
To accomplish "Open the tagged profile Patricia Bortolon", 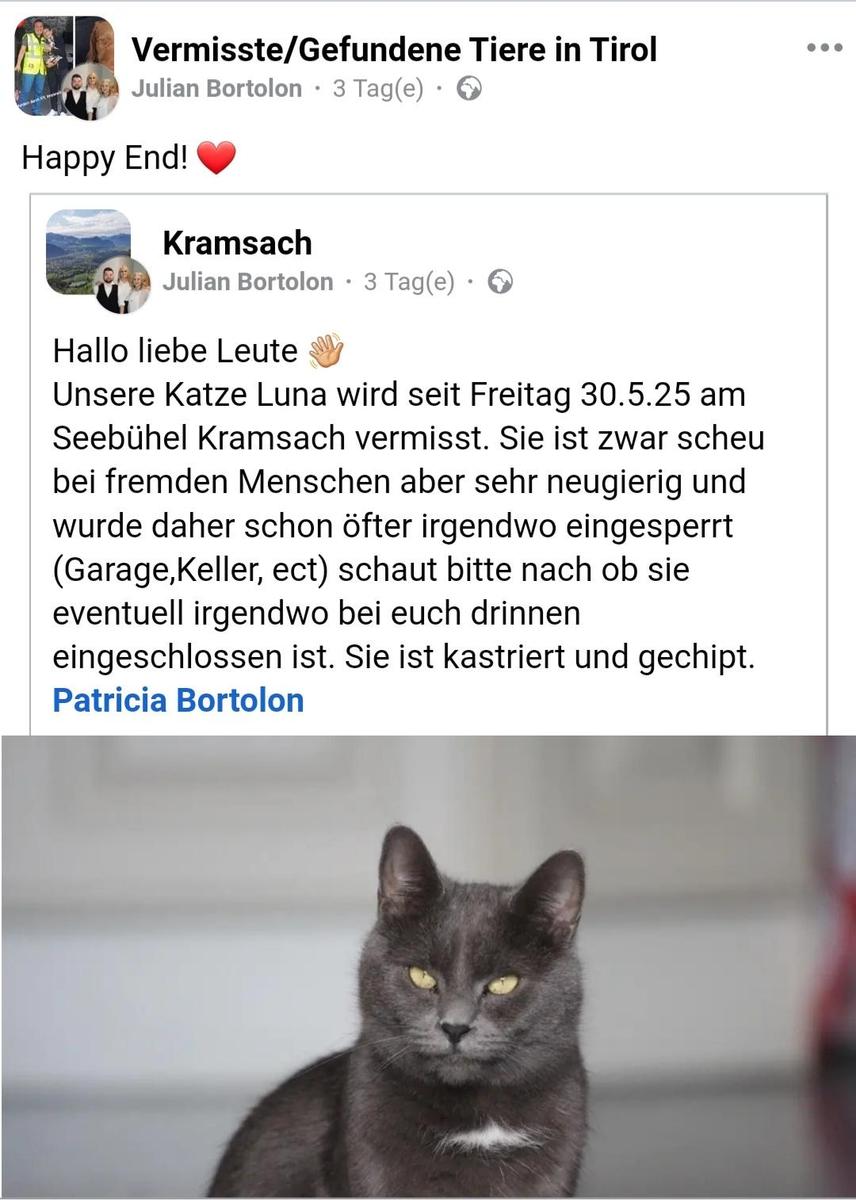I will [x=178, y=700].
